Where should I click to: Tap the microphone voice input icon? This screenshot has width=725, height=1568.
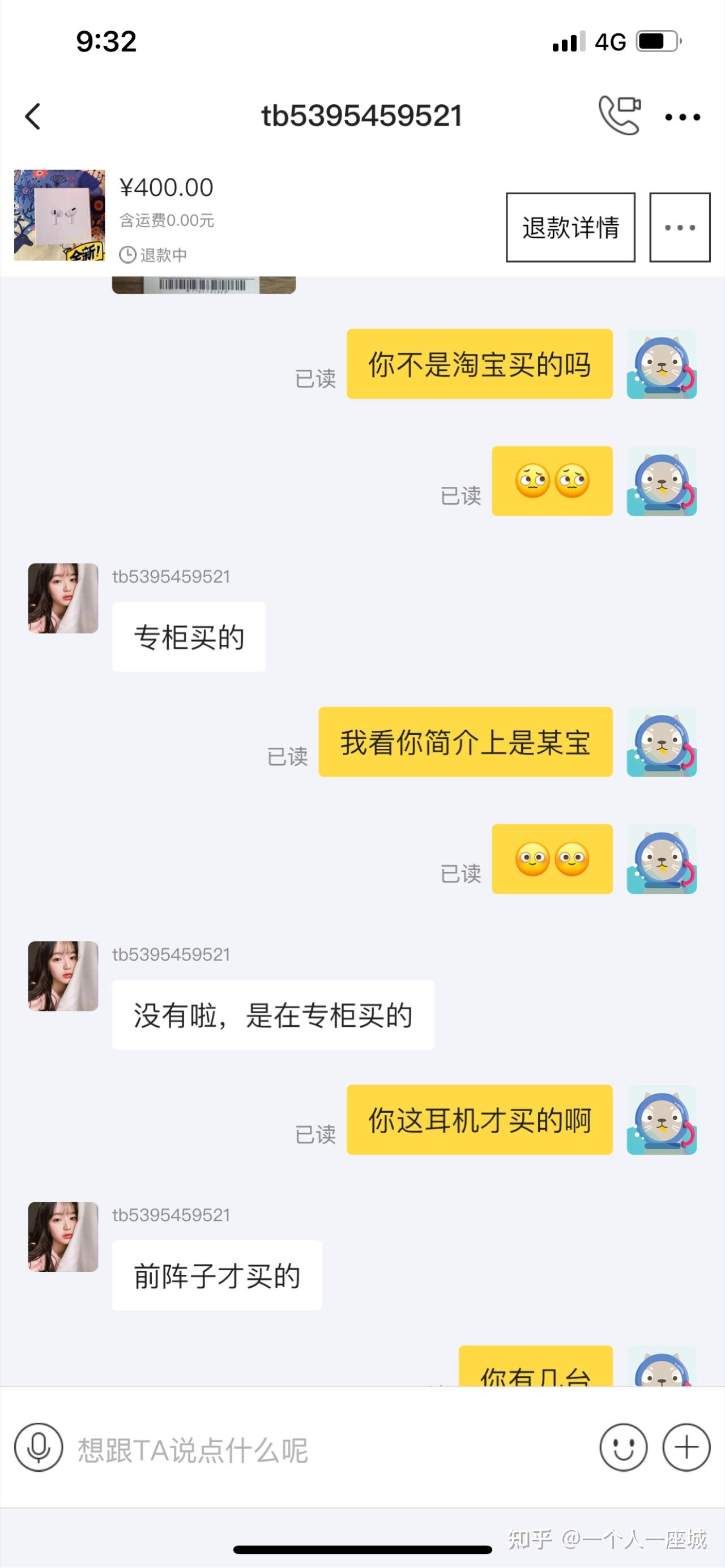39,1447
